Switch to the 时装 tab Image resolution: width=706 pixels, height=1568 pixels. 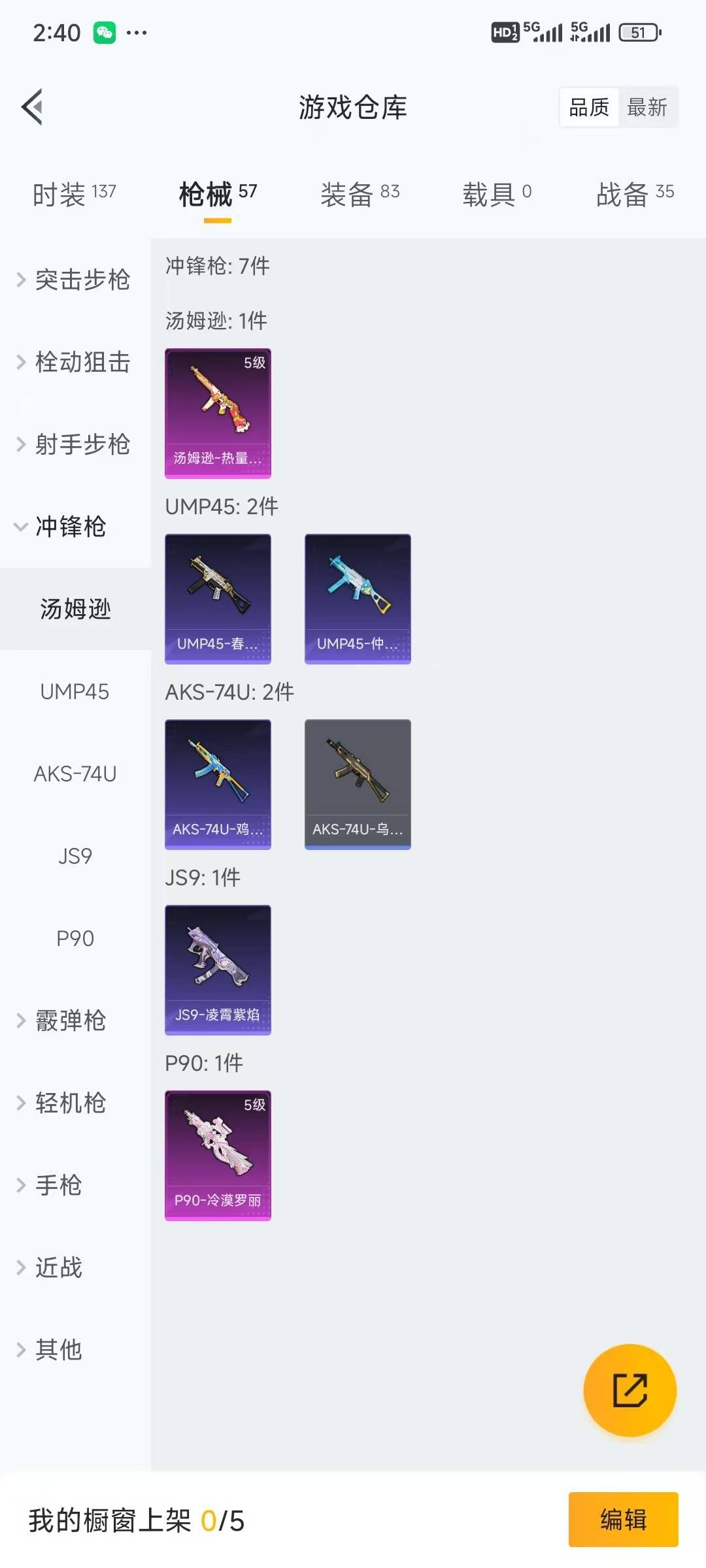coord(74,194)
